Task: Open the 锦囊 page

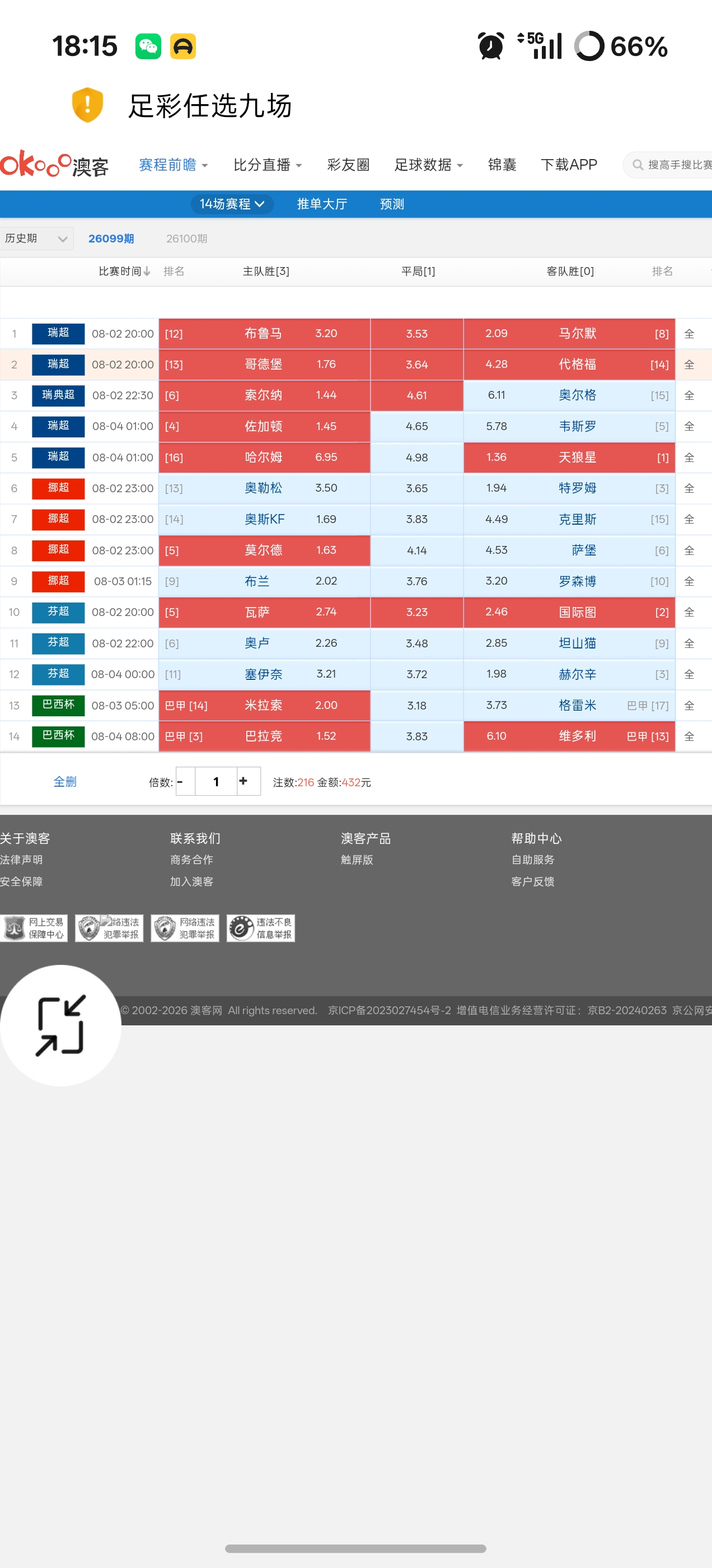Action: 502,165
